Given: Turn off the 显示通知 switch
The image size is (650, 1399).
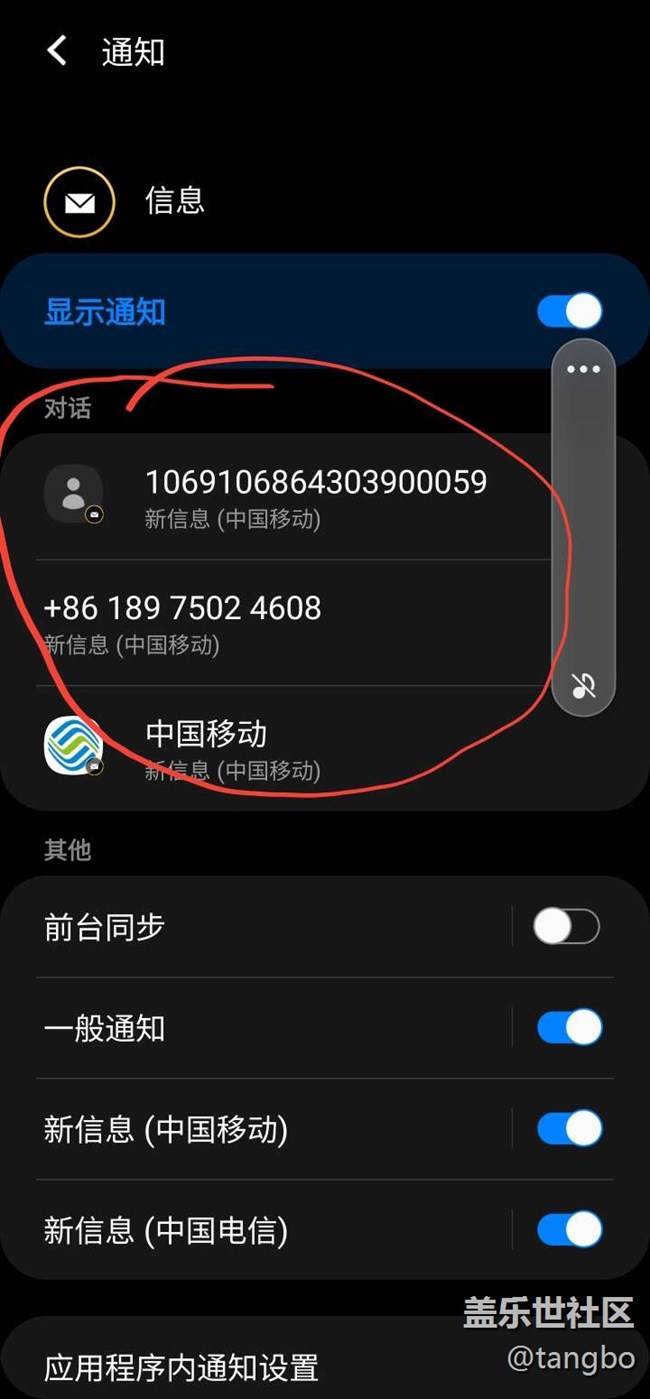Looking at the screenshot, I should pyautogui.click(x=569, y=311).
